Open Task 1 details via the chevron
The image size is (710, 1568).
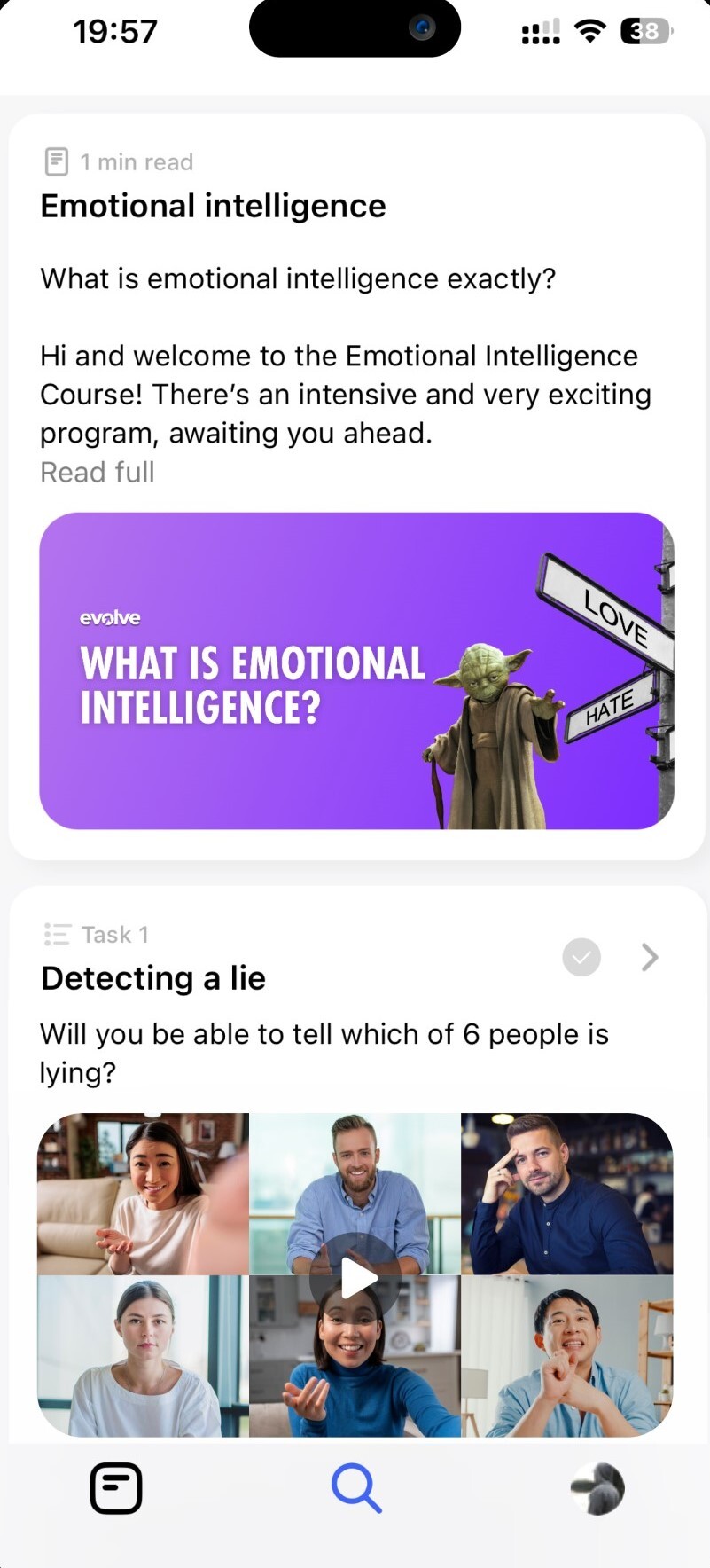(x=650, y=958)
